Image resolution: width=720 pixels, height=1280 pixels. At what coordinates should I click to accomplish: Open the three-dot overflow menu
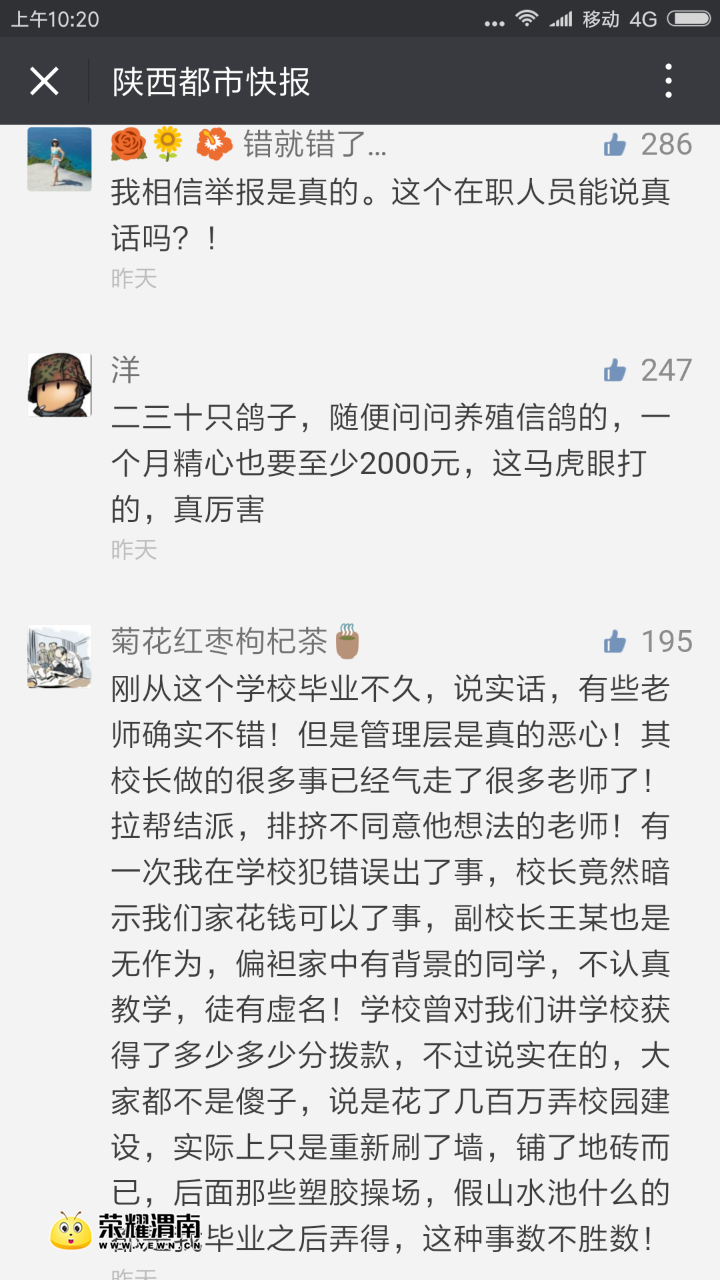click(668, 81)
